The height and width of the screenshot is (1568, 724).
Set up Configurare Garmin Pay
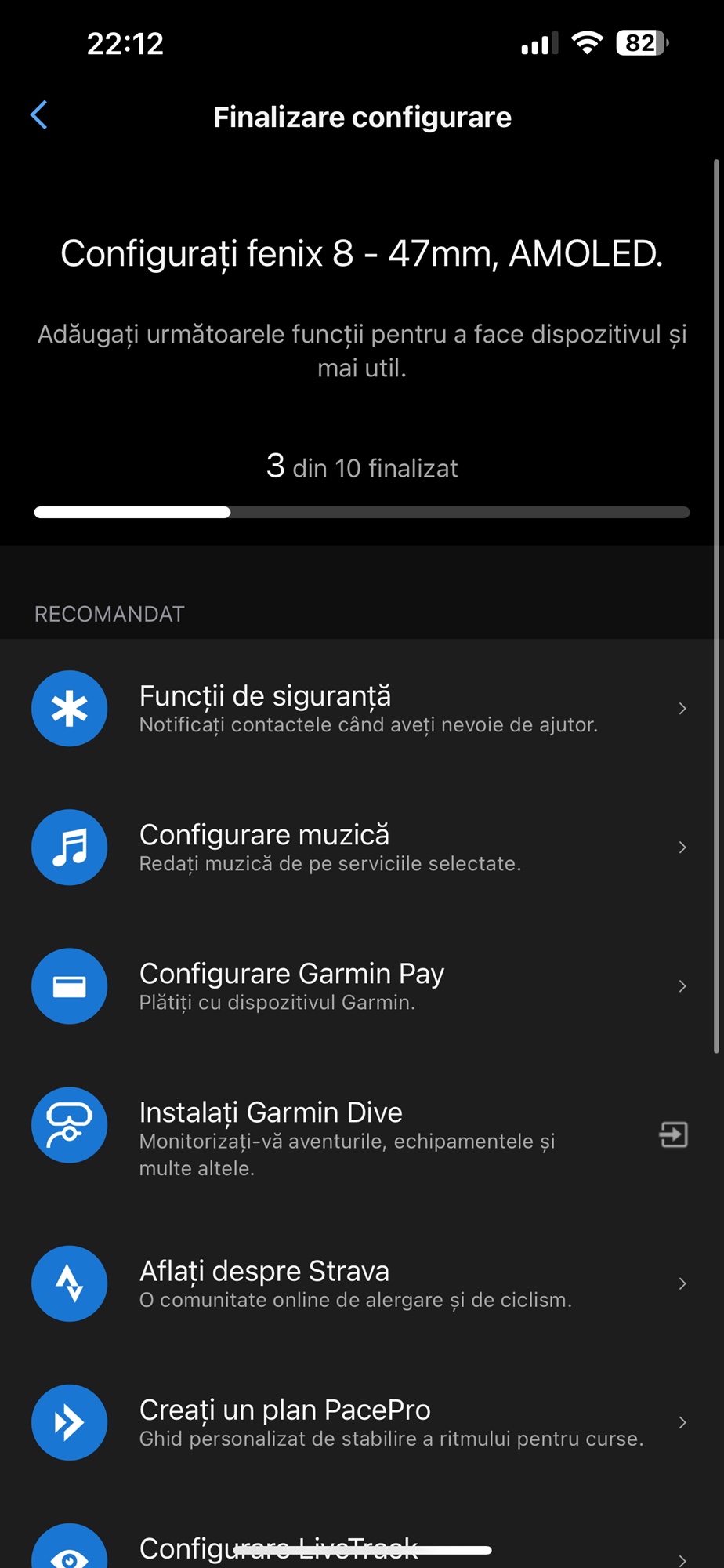pyautogui.click(x=362, y=986)
